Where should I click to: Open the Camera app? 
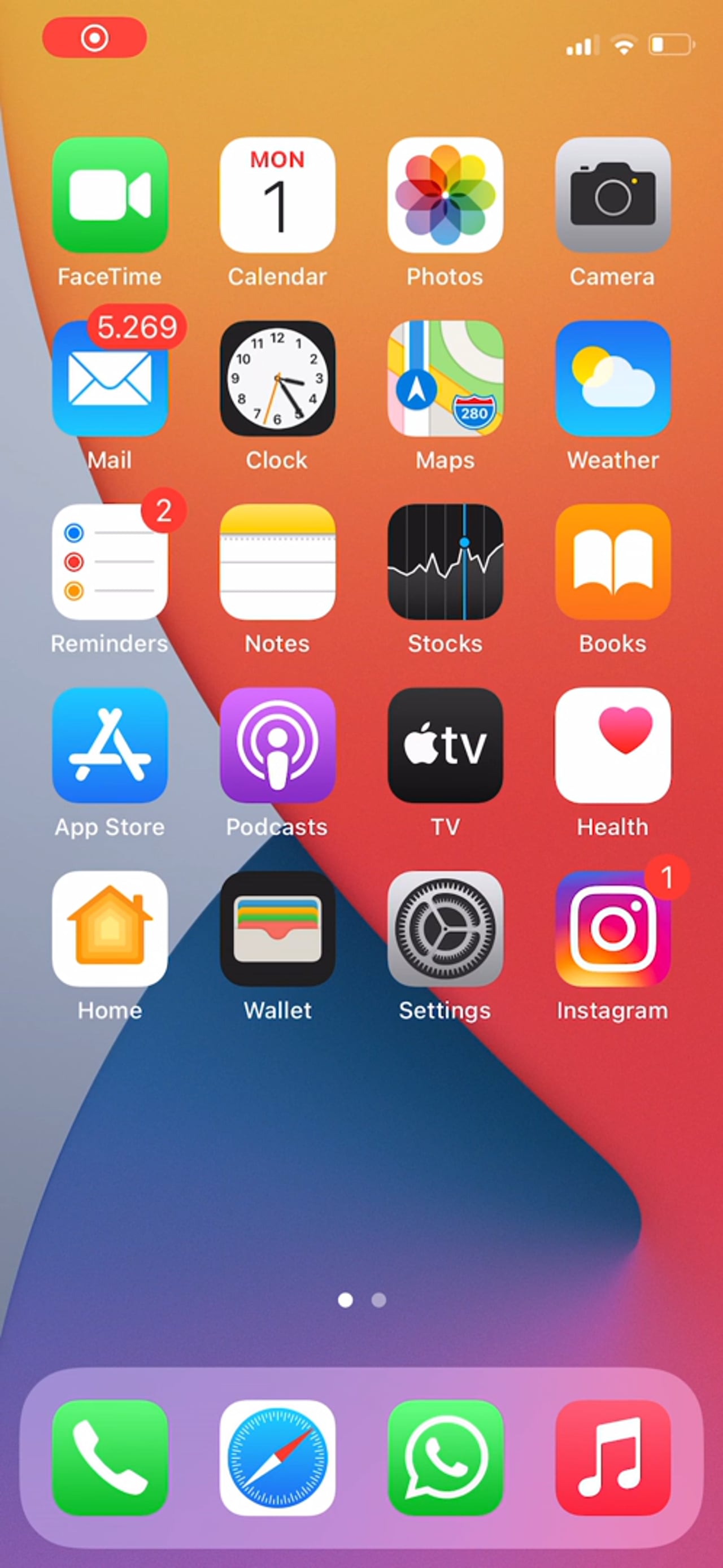click(x=612, y=195)
